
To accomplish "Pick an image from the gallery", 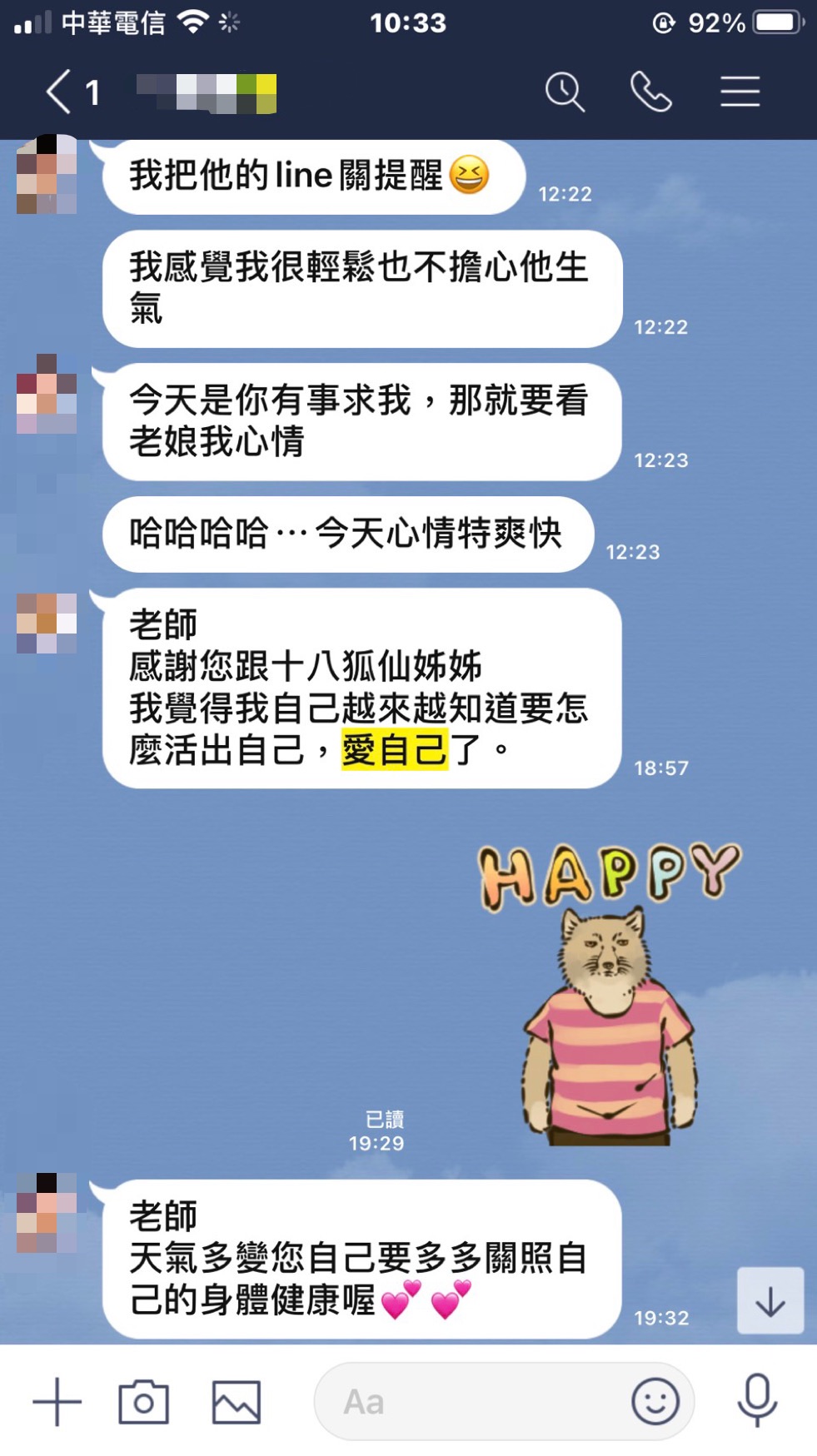I will (x=237, y=1402).
